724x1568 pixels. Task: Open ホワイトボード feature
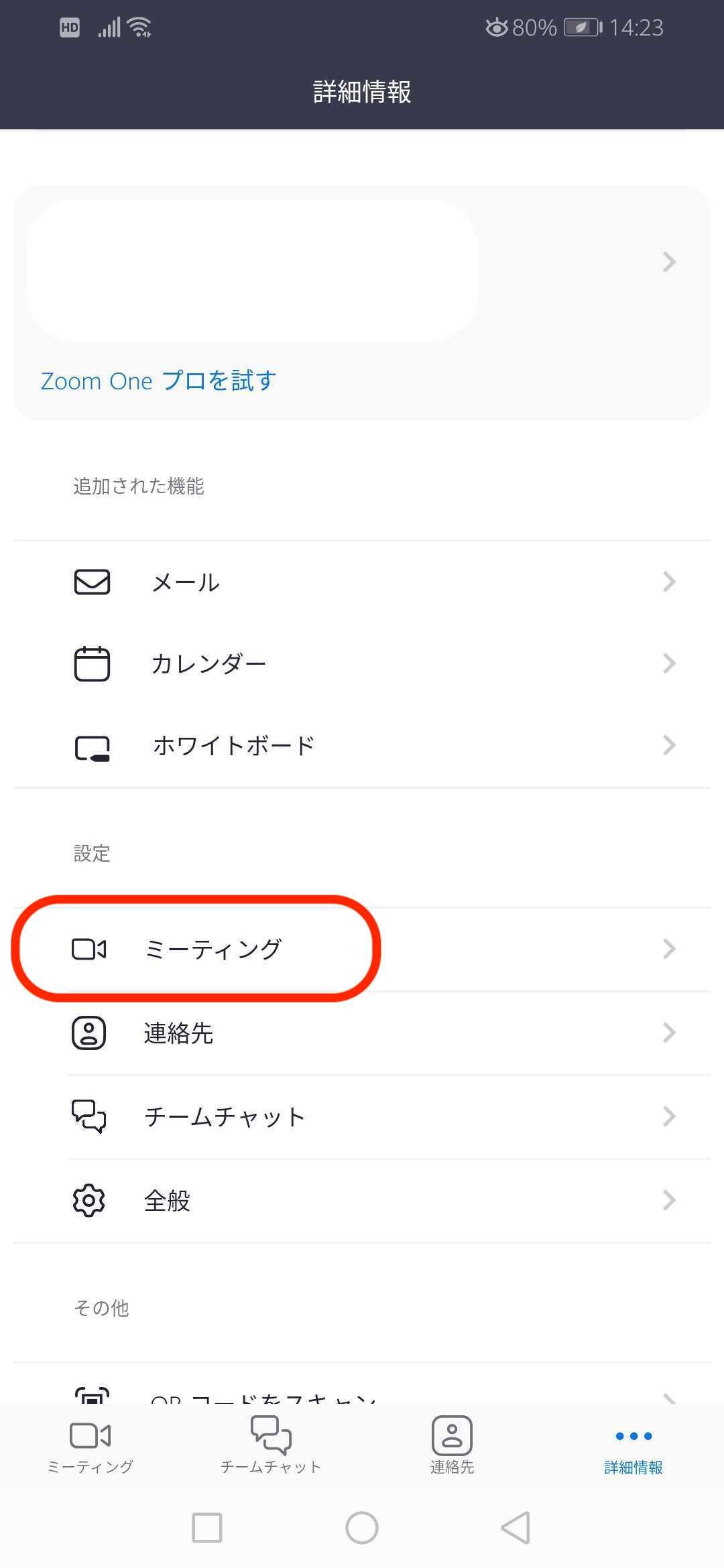point(362,746)
